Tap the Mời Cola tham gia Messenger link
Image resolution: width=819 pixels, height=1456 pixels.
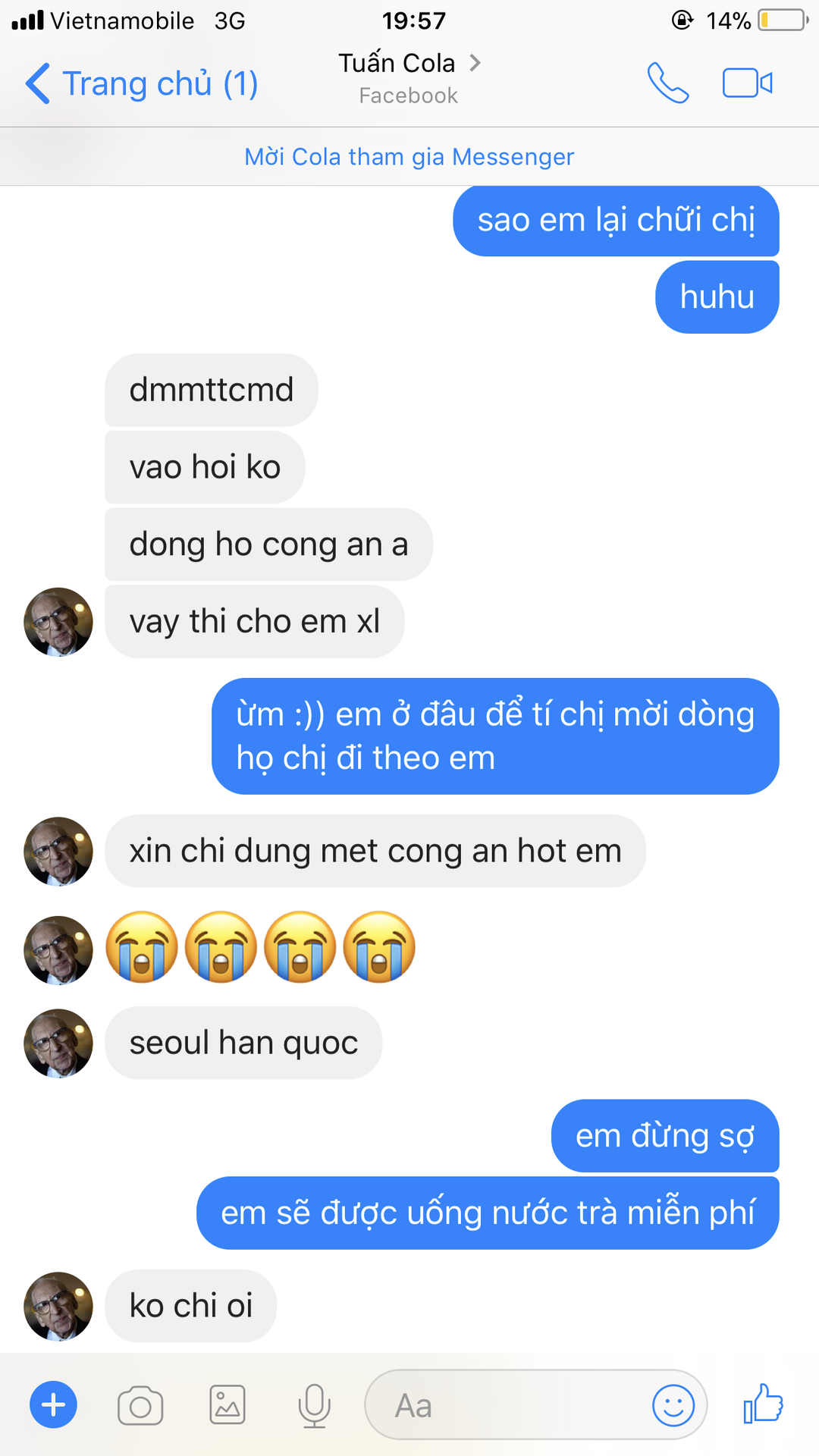[409, 157]
